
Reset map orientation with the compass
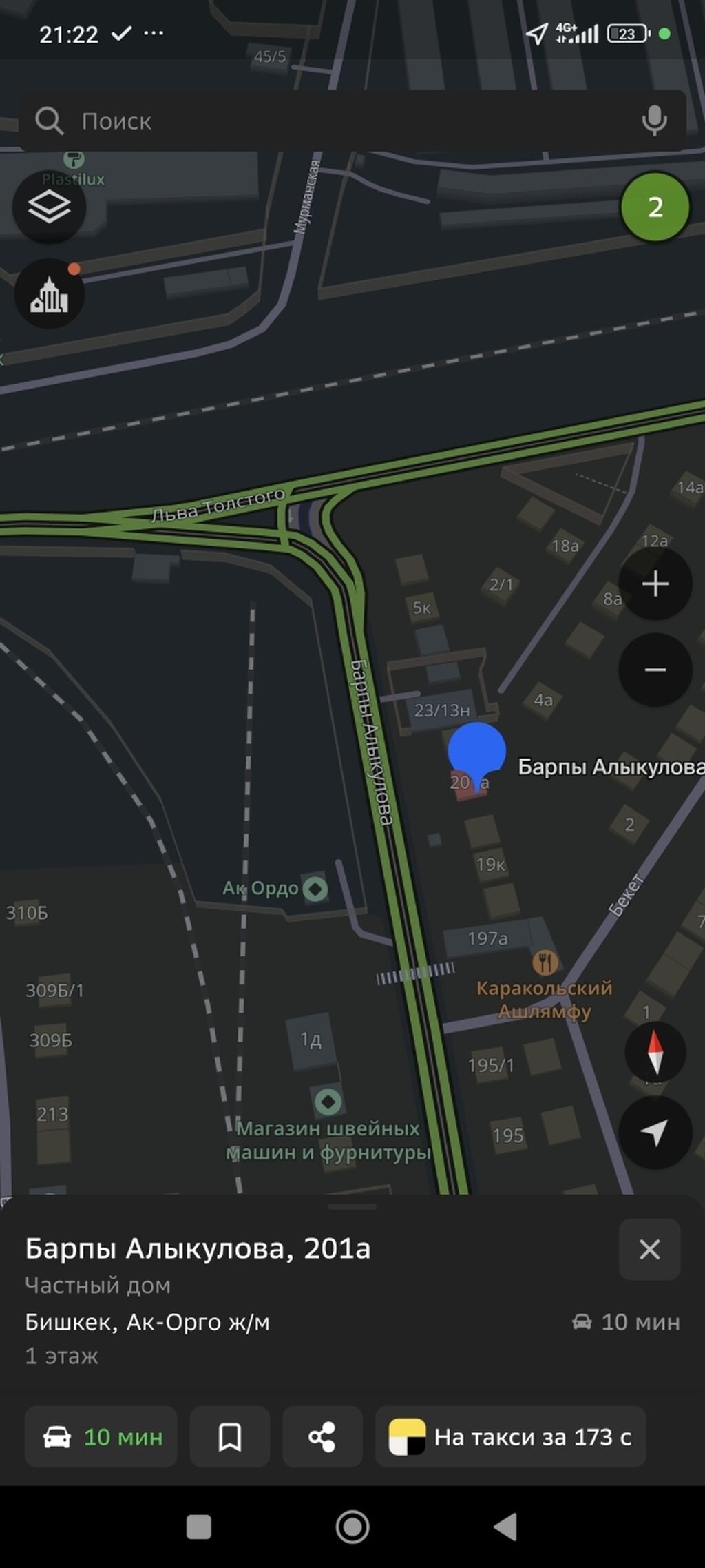655,1052
